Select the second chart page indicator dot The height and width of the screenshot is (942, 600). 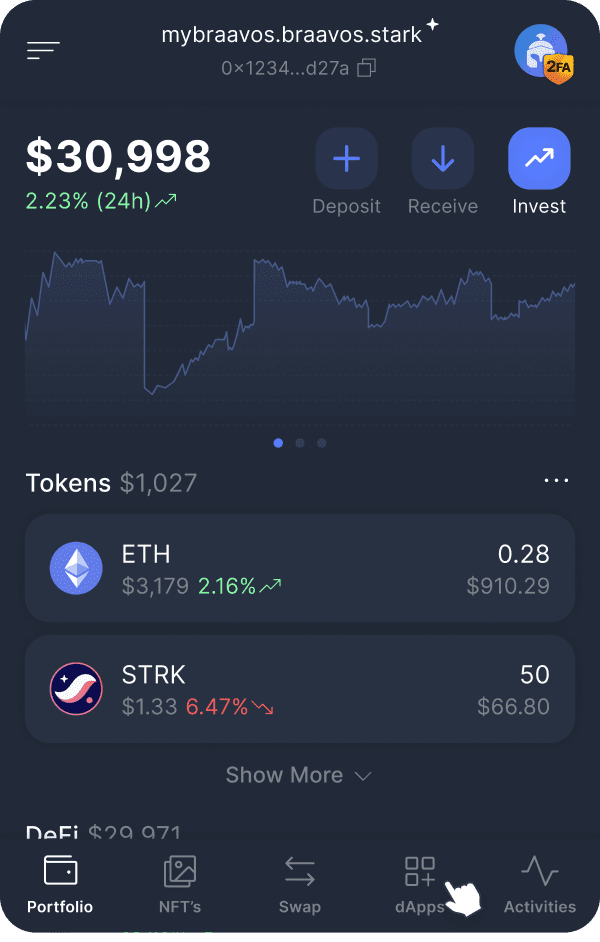tap(300, 443)
